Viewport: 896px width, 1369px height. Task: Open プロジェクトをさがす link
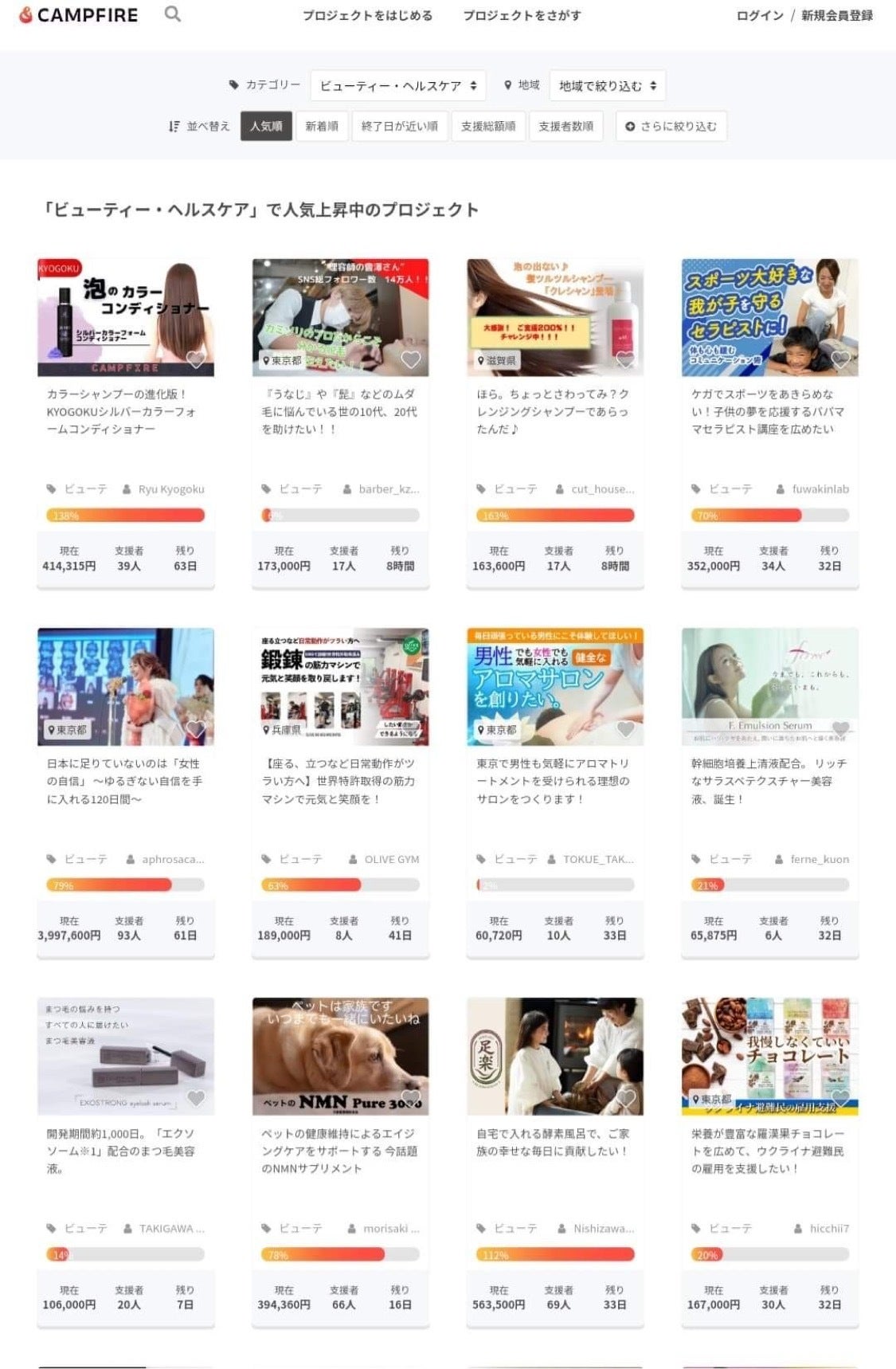[522, 15]
